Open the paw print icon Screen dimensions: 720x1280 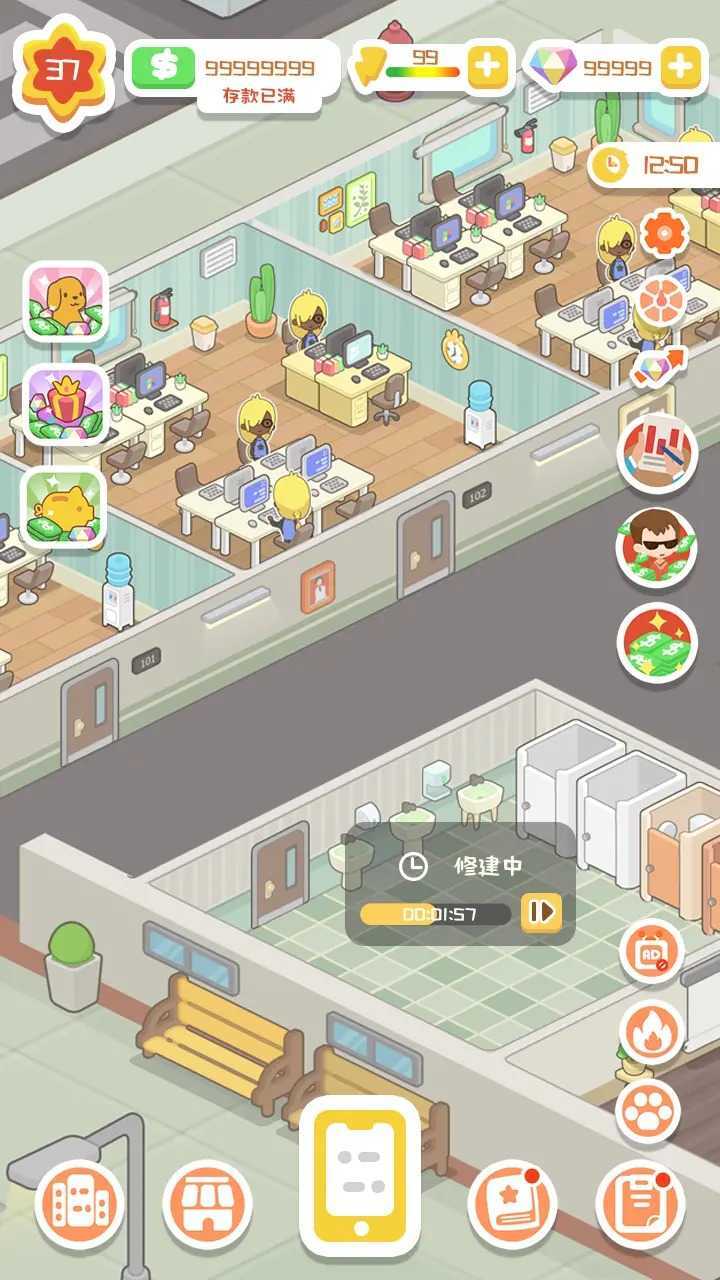point(648,1112)
